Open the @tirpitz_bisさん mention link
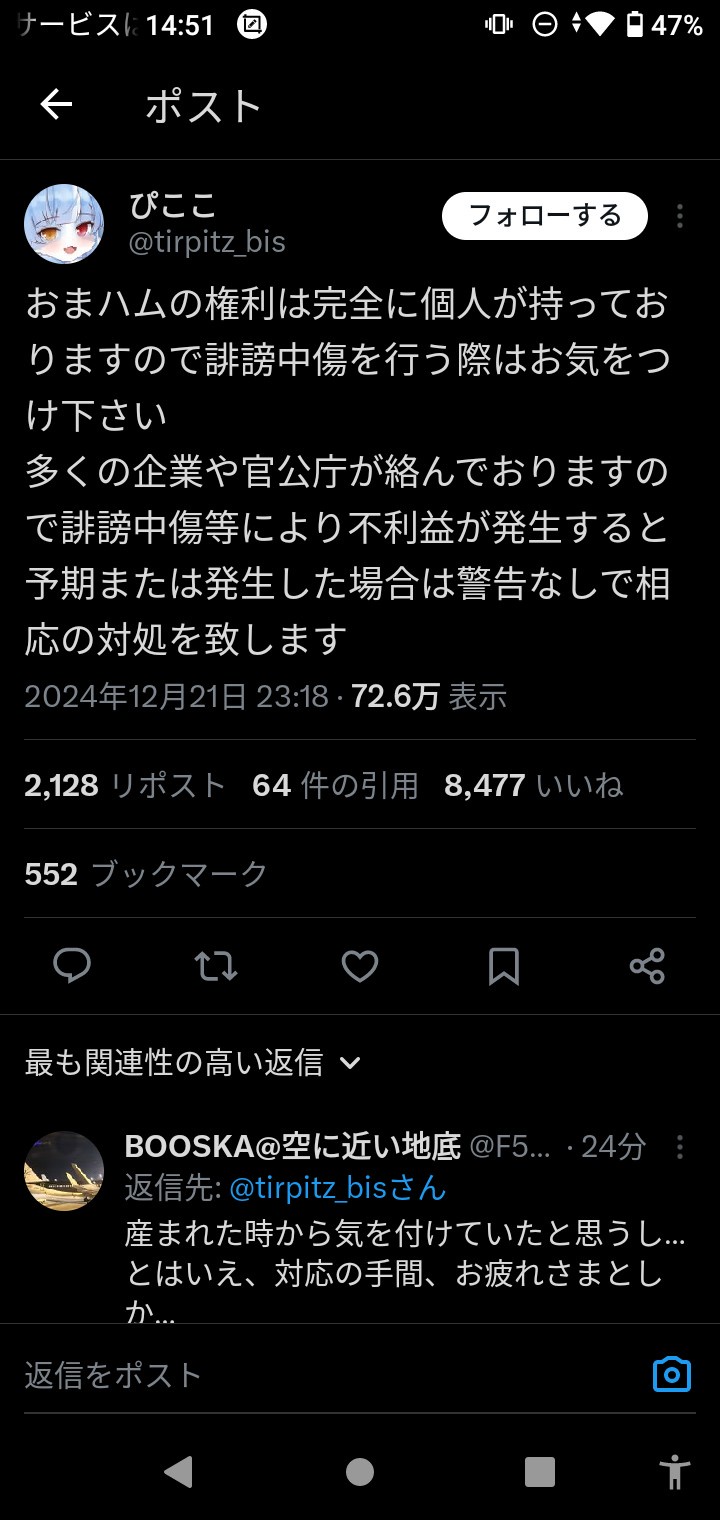720x1520 pixels. pyautogui.click(x=337, y=1188)
